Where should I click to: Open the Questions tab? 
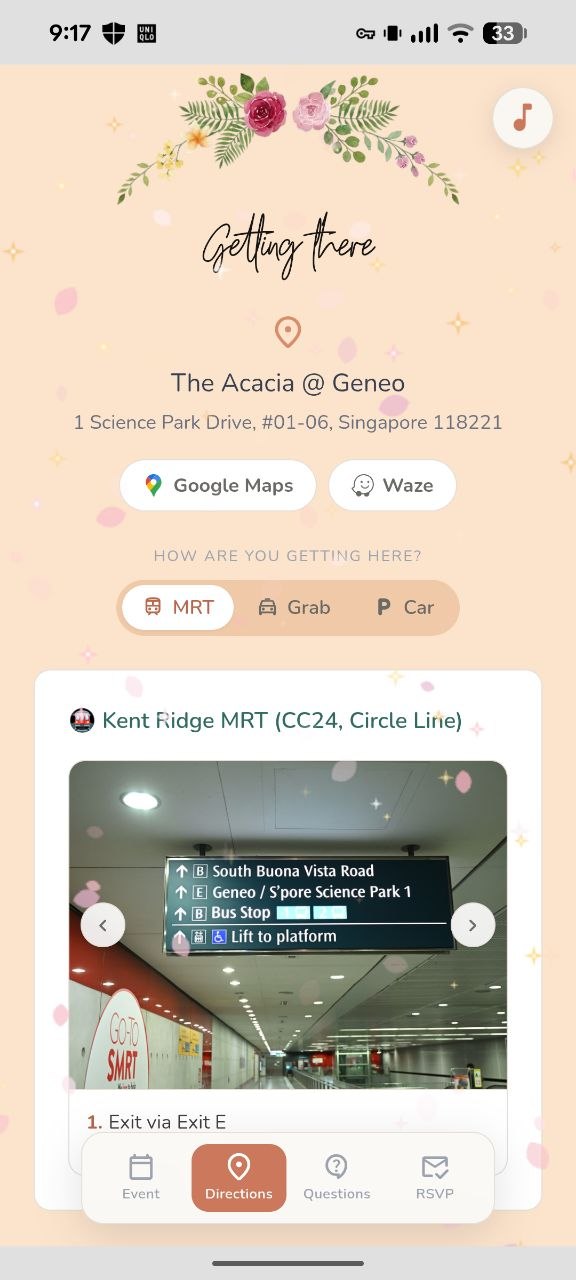click(337, 1178)
